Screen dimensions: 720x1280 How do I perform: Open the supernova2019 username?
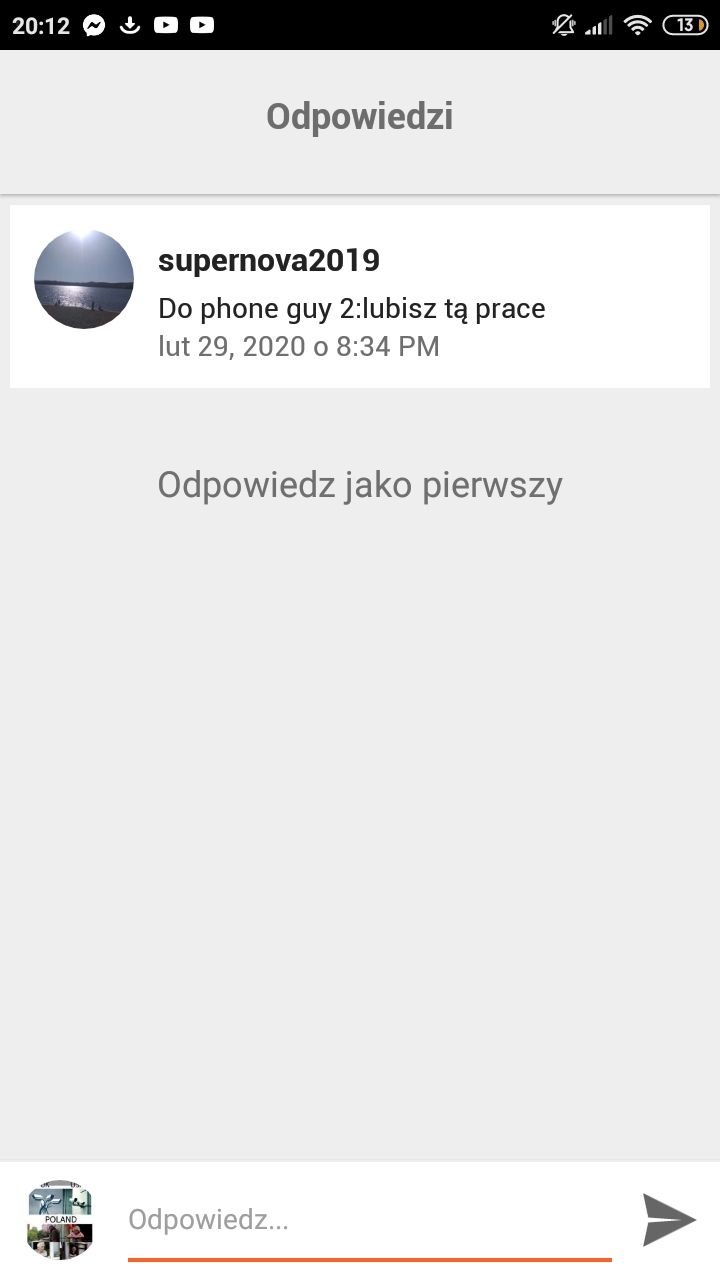click(x=269, y=261)
